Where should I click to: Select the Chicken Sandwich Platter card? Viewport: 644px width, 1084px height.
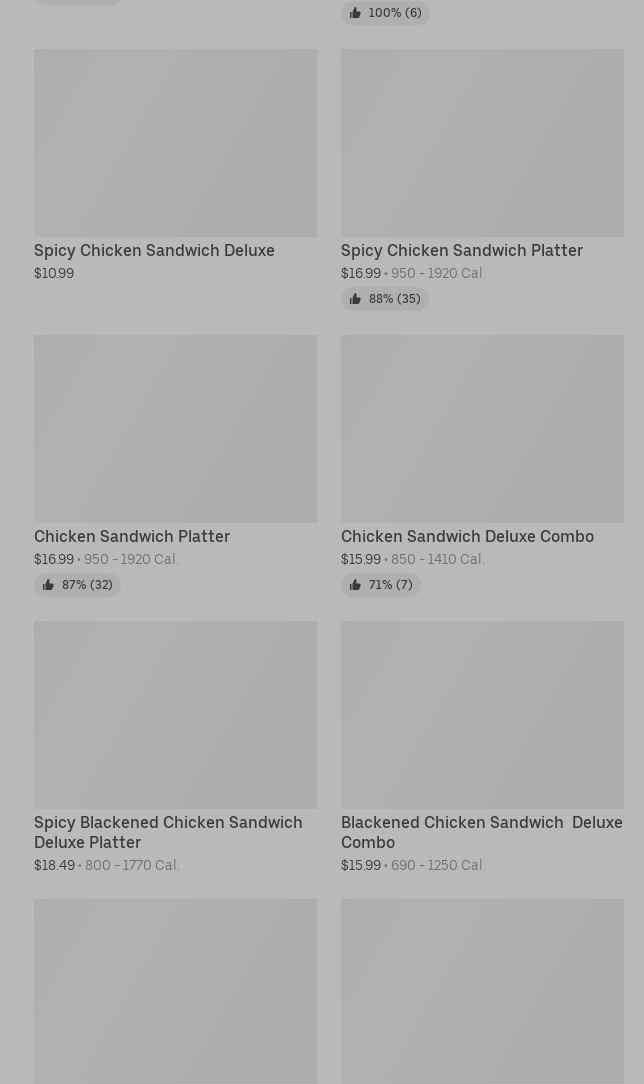(176, 465)
